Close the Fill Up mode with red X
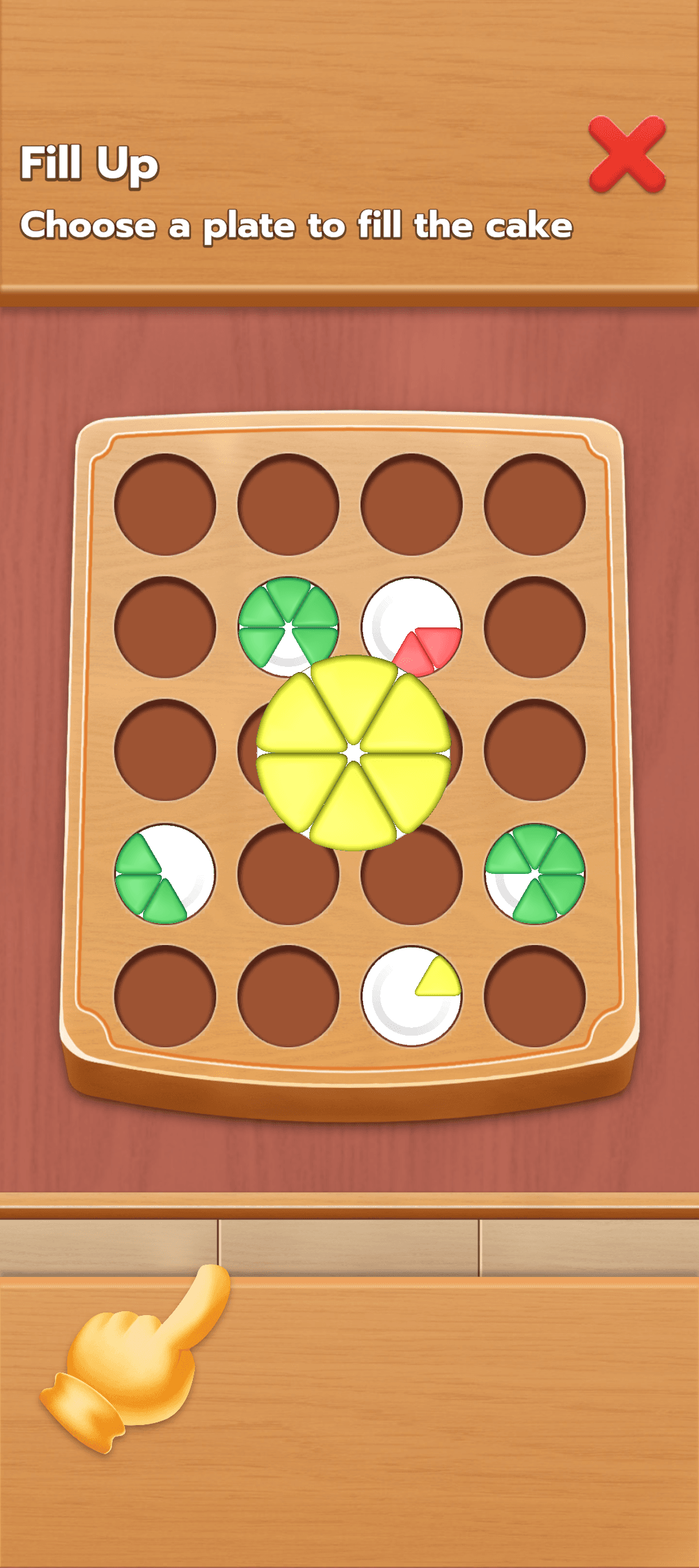699x1568 pixels. click(x=627, y=155)
